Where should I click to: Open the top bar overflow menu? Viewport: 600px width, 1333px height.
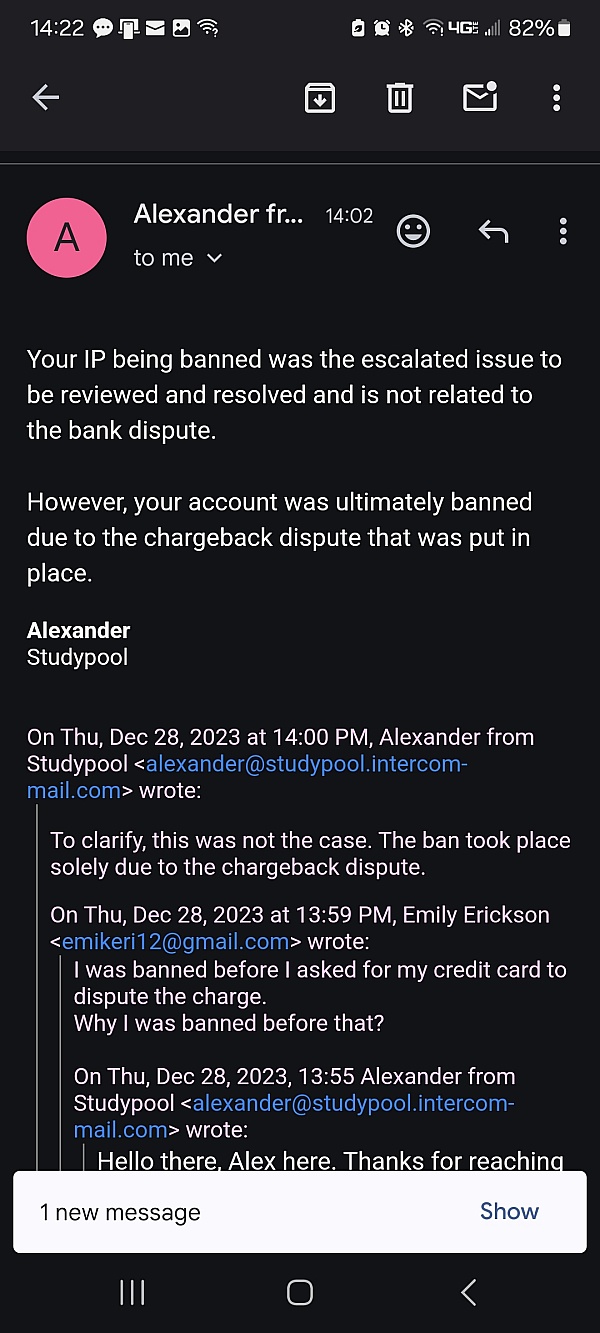(x=556, y=97)
